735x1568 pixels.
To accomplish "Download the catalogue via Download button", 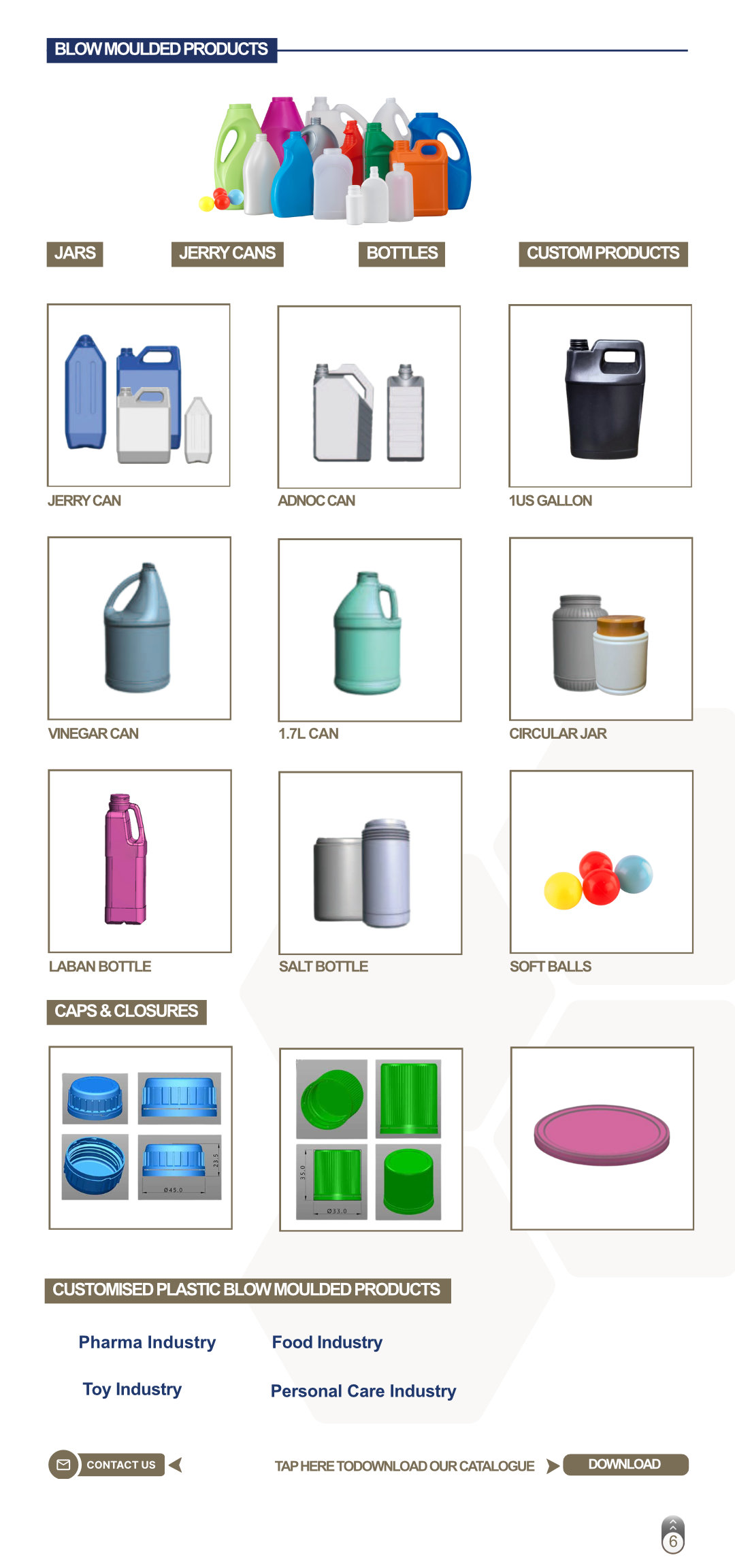I will click(625, 1464).
